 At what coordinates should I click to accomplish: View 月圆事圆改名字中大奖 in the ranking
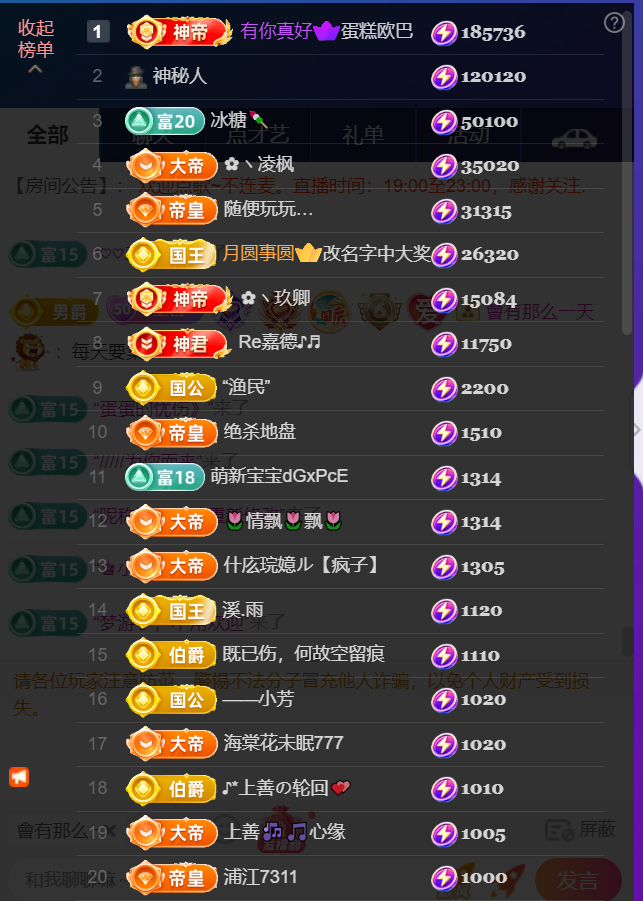(x=326, y=254)
